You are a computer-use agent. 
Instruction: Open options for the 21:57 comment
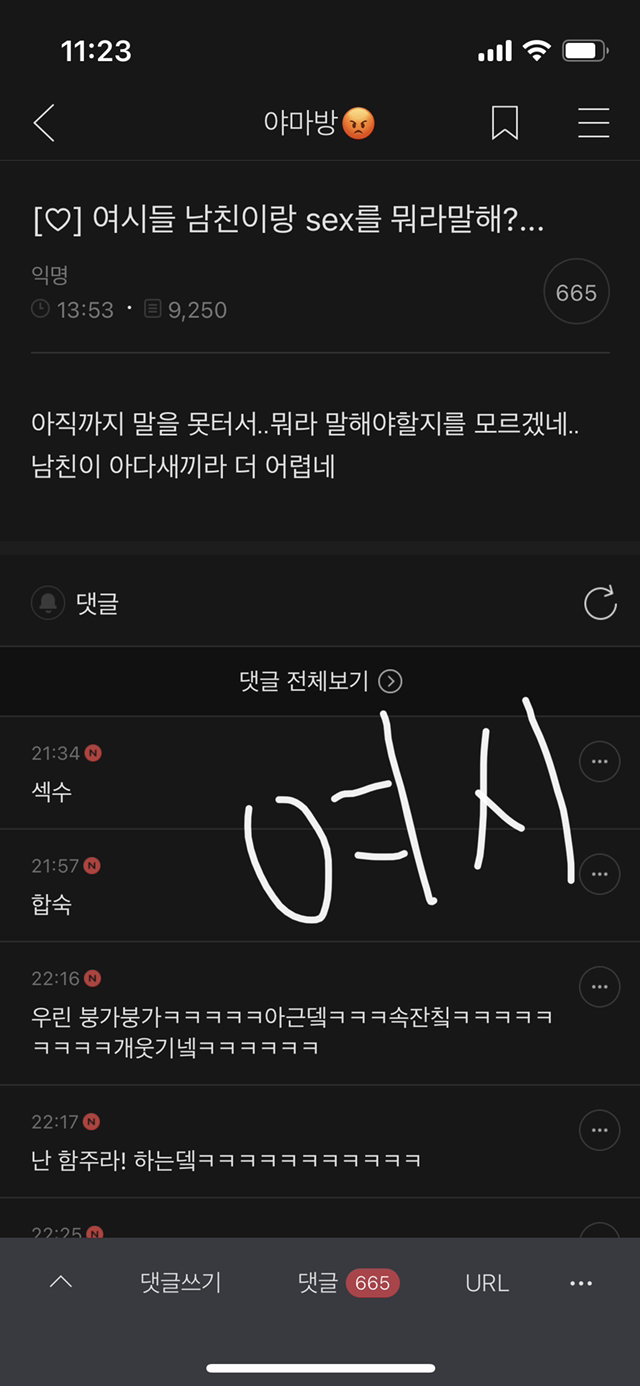[x=599, y=874]
